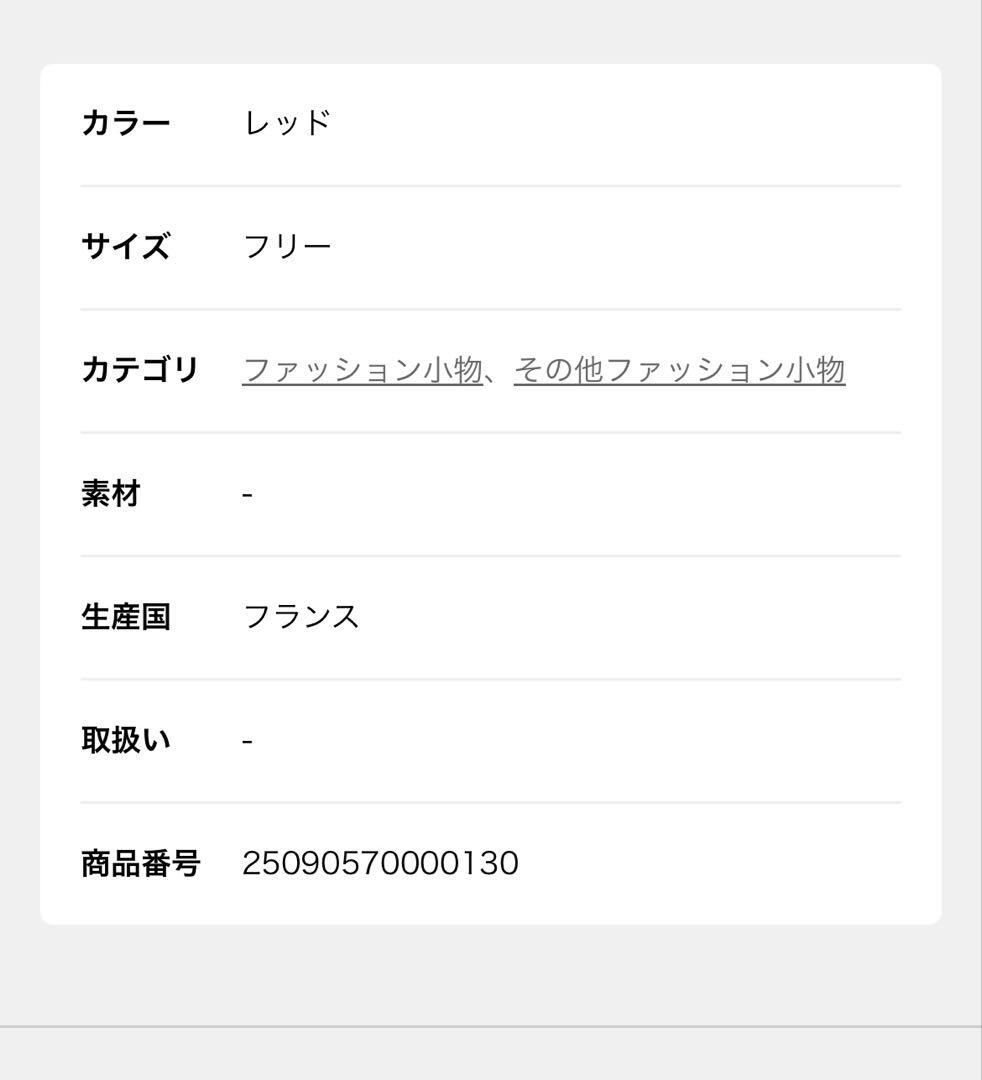Click the divider above the 商品番号 row
Image resolution: width=982 pixels, height=1080 pixels.
tap(490, 800)
